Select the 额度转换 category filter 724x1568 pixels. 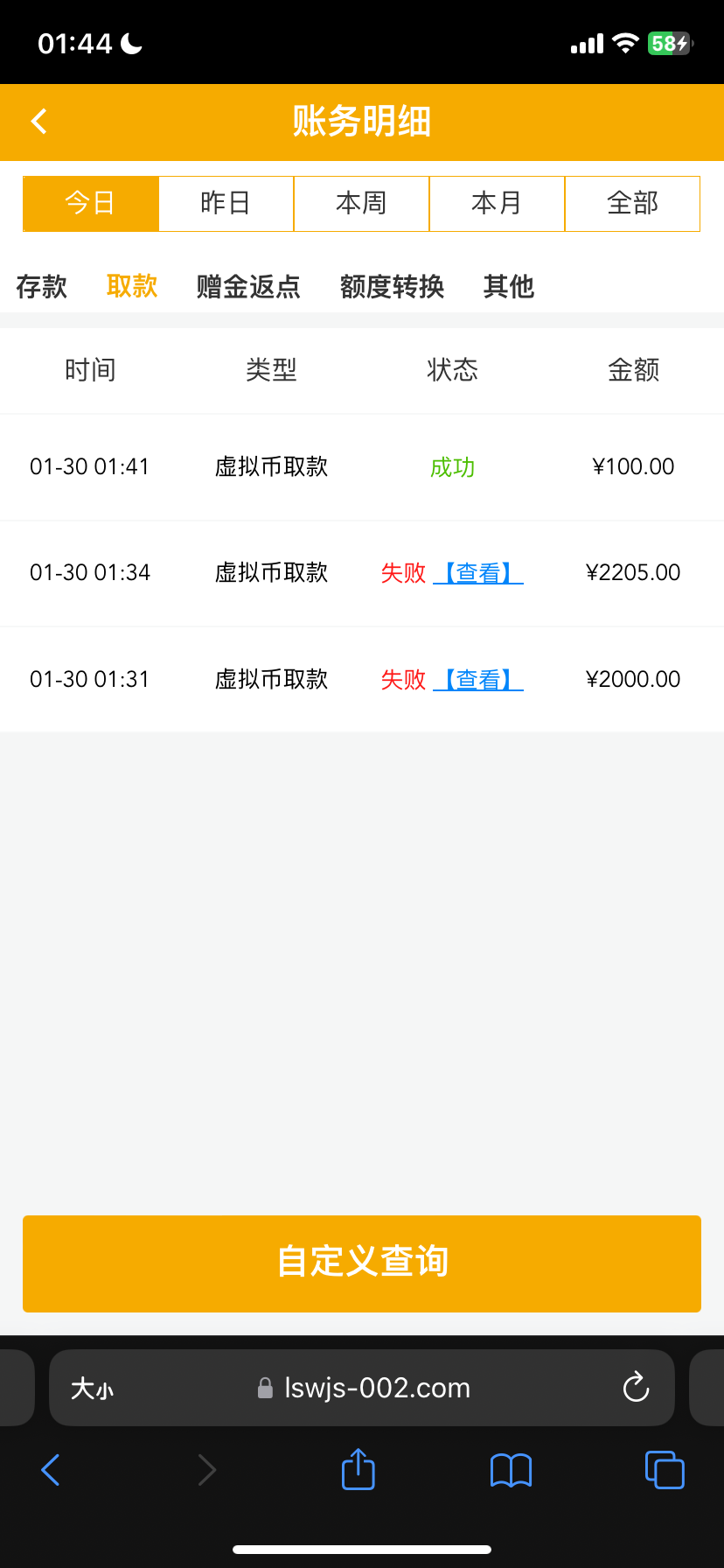tap(392, 287)
